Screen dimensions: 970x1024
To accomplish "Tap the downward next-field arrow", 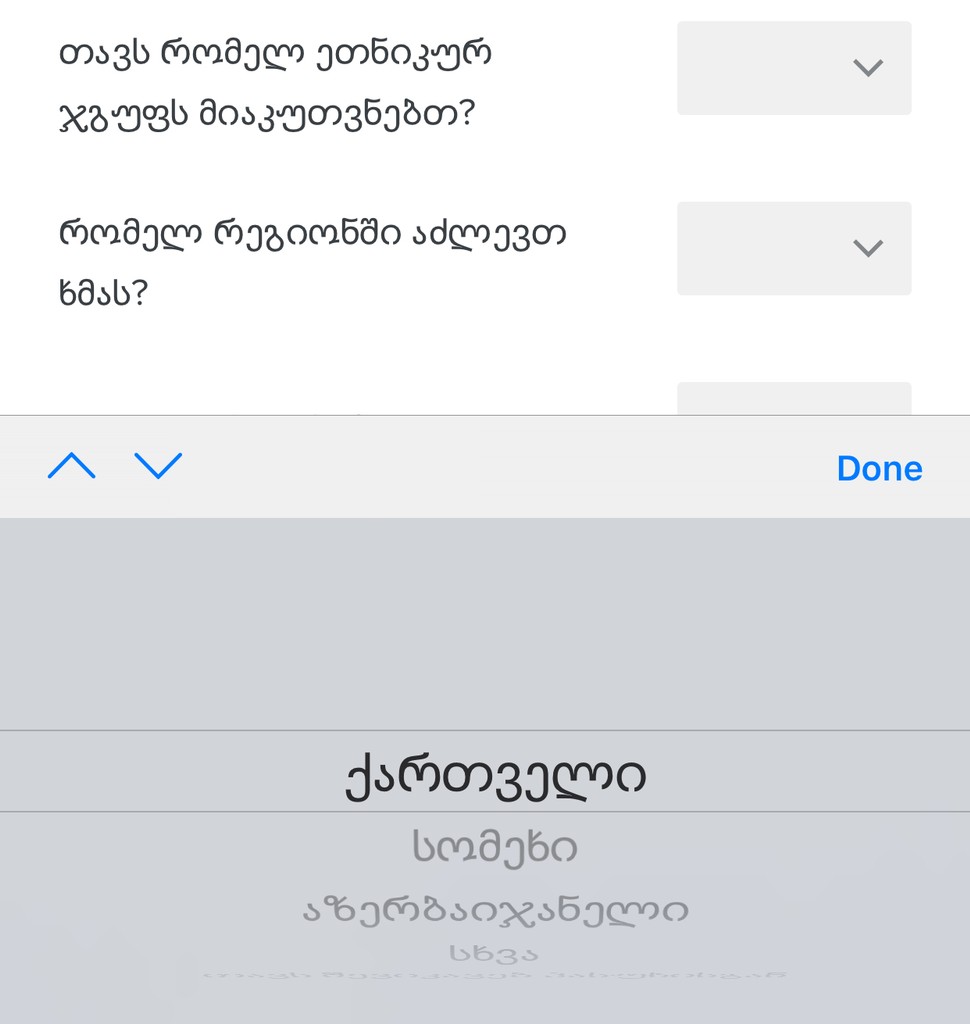I will coord(158,466).
